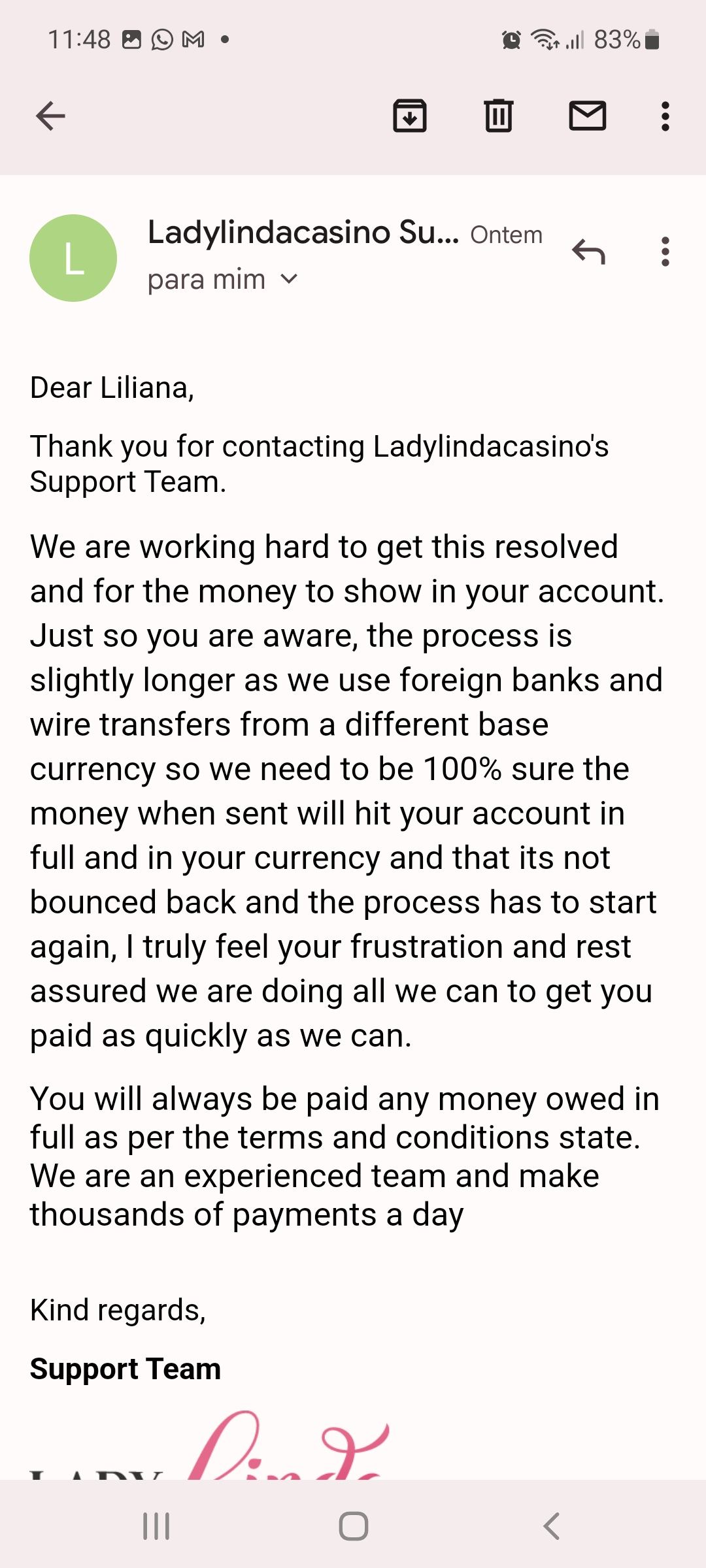Screen dimensions: 706x1568
Task: Mark this email as unread
Action: [587, 116]
